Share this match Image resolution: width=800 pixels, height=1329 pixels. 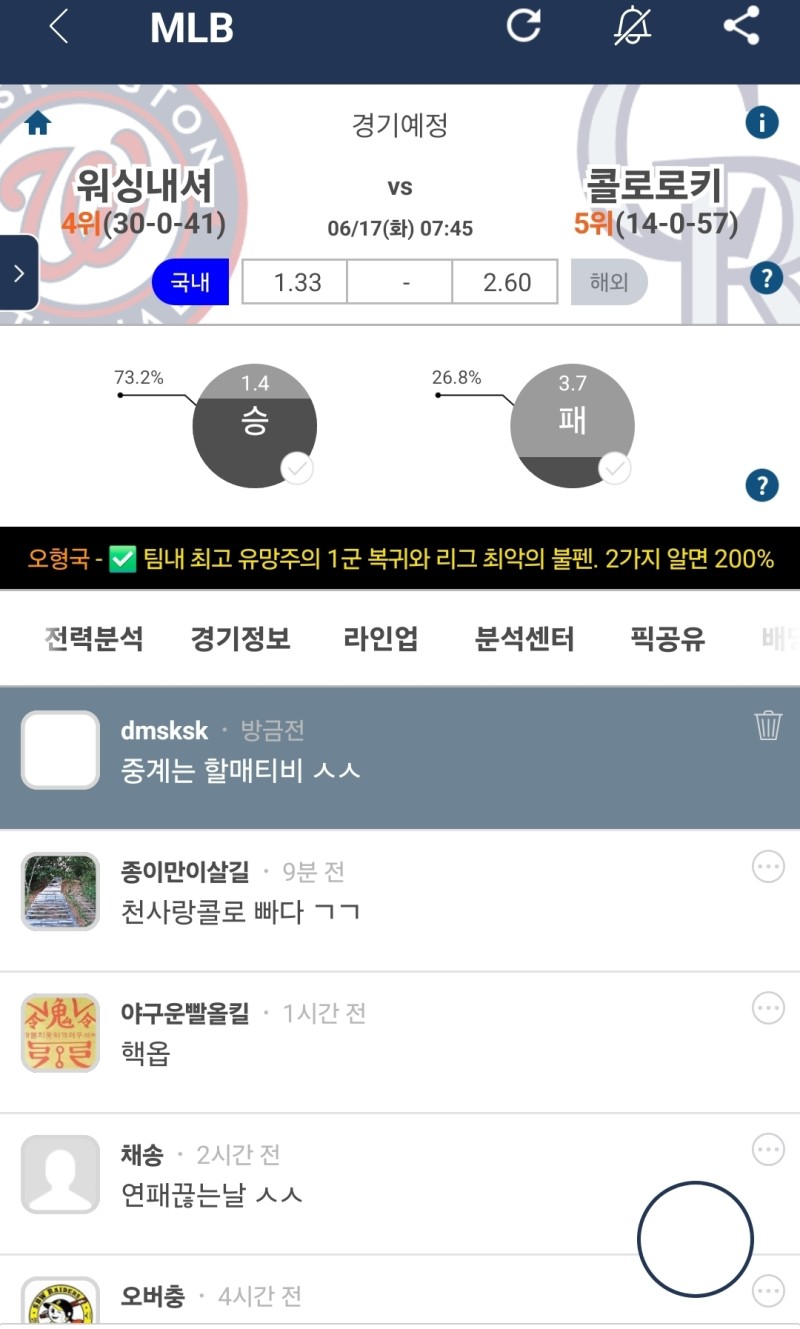[741, 26]
